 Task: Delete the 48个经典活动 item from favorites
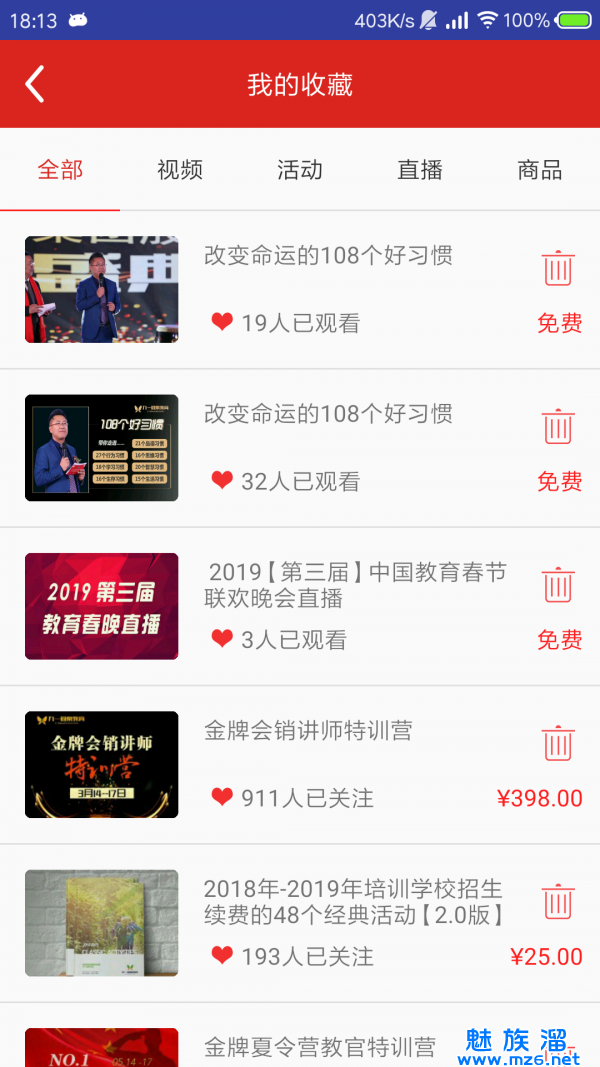pos(558,901)
